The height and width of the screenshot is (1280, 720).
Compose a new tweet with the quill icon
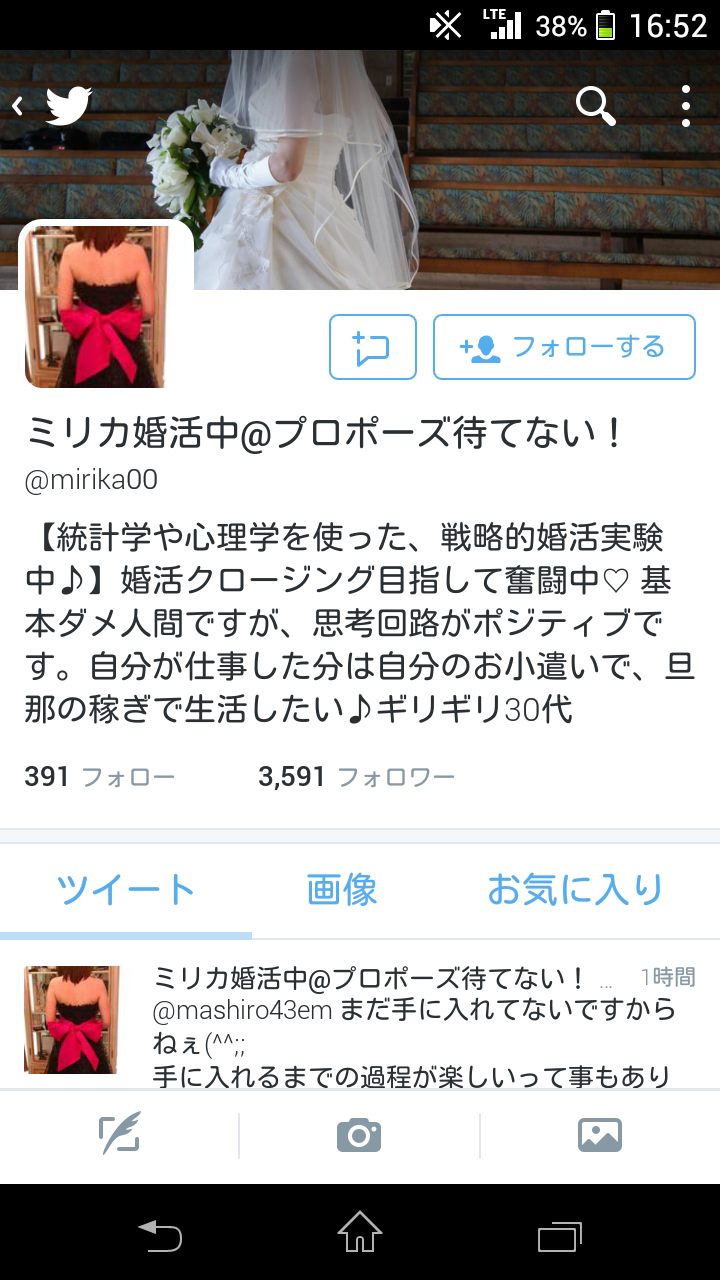coord(120,1134)
